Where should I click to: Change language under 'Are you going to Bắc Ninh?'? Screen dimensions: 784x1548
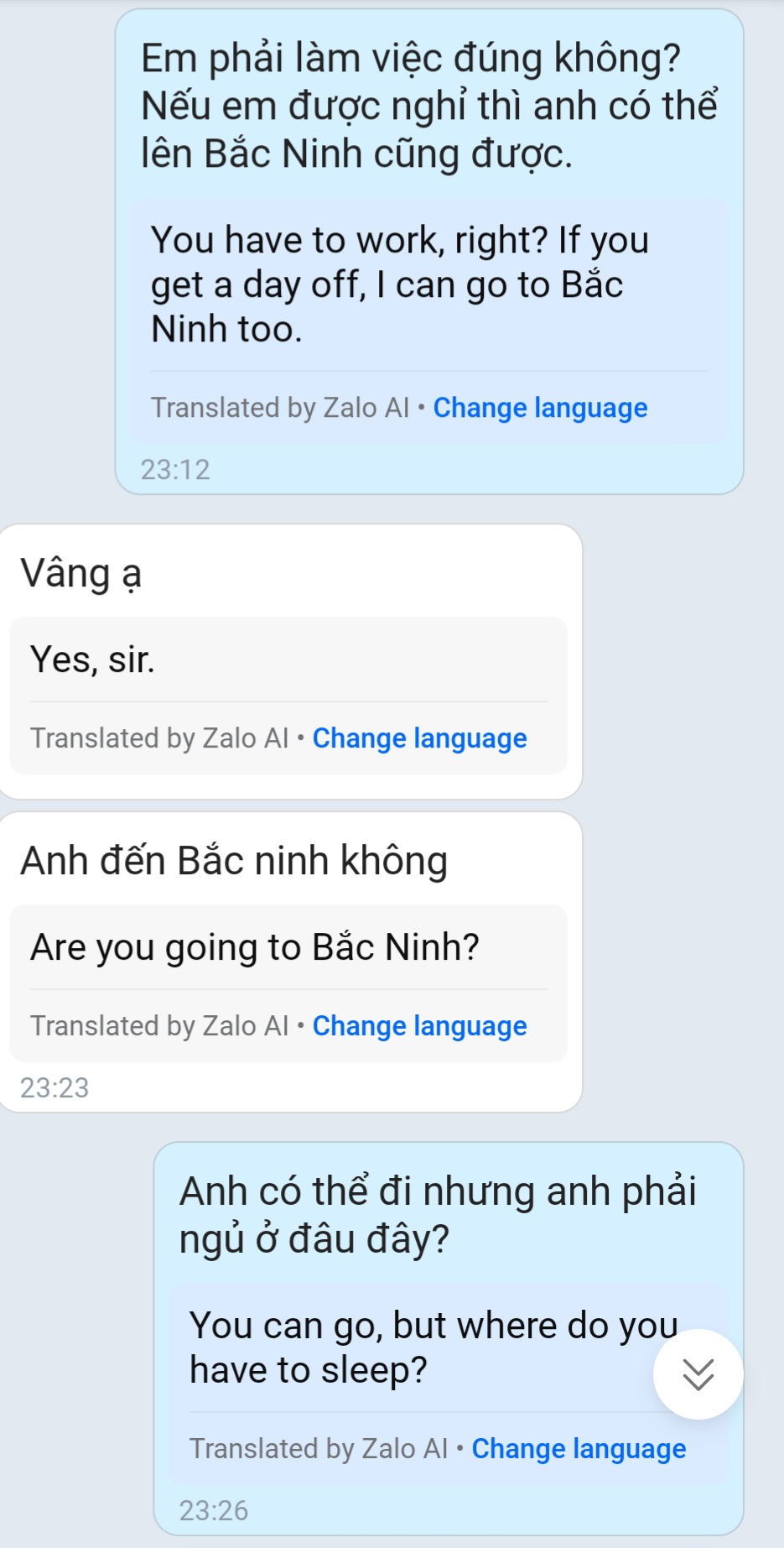coord(419,1026)
